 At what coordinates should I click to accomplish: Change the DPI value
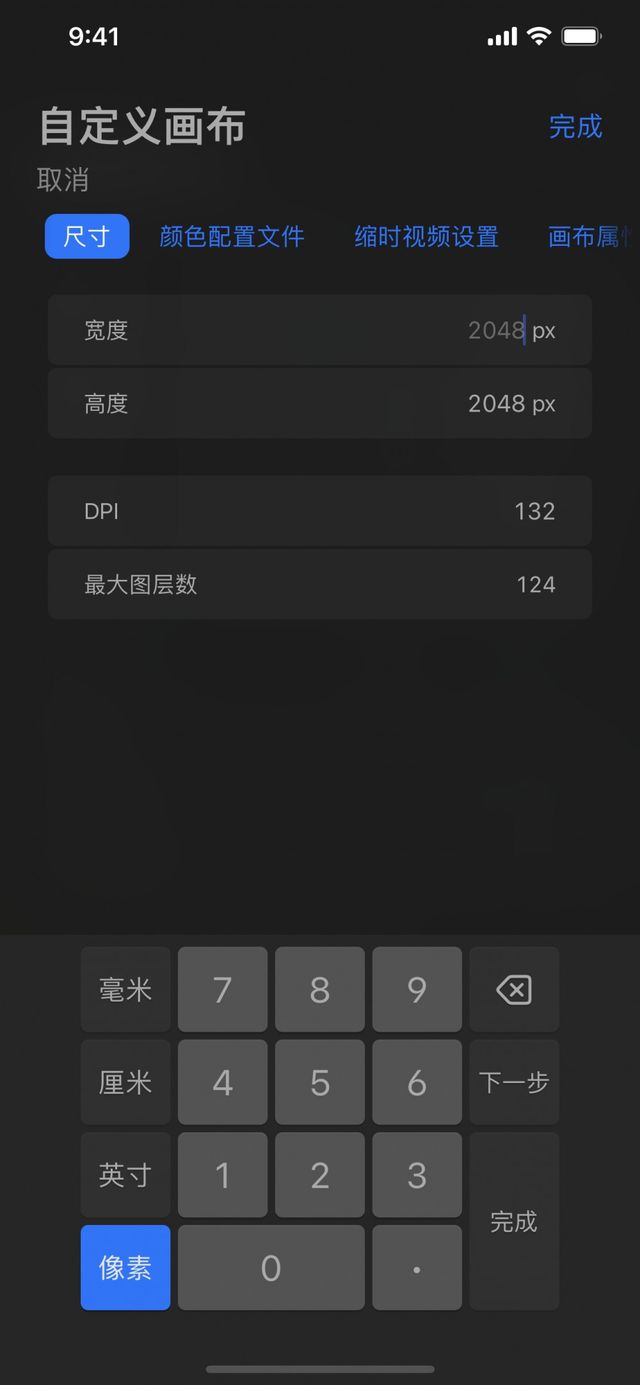tap(320, 511)
